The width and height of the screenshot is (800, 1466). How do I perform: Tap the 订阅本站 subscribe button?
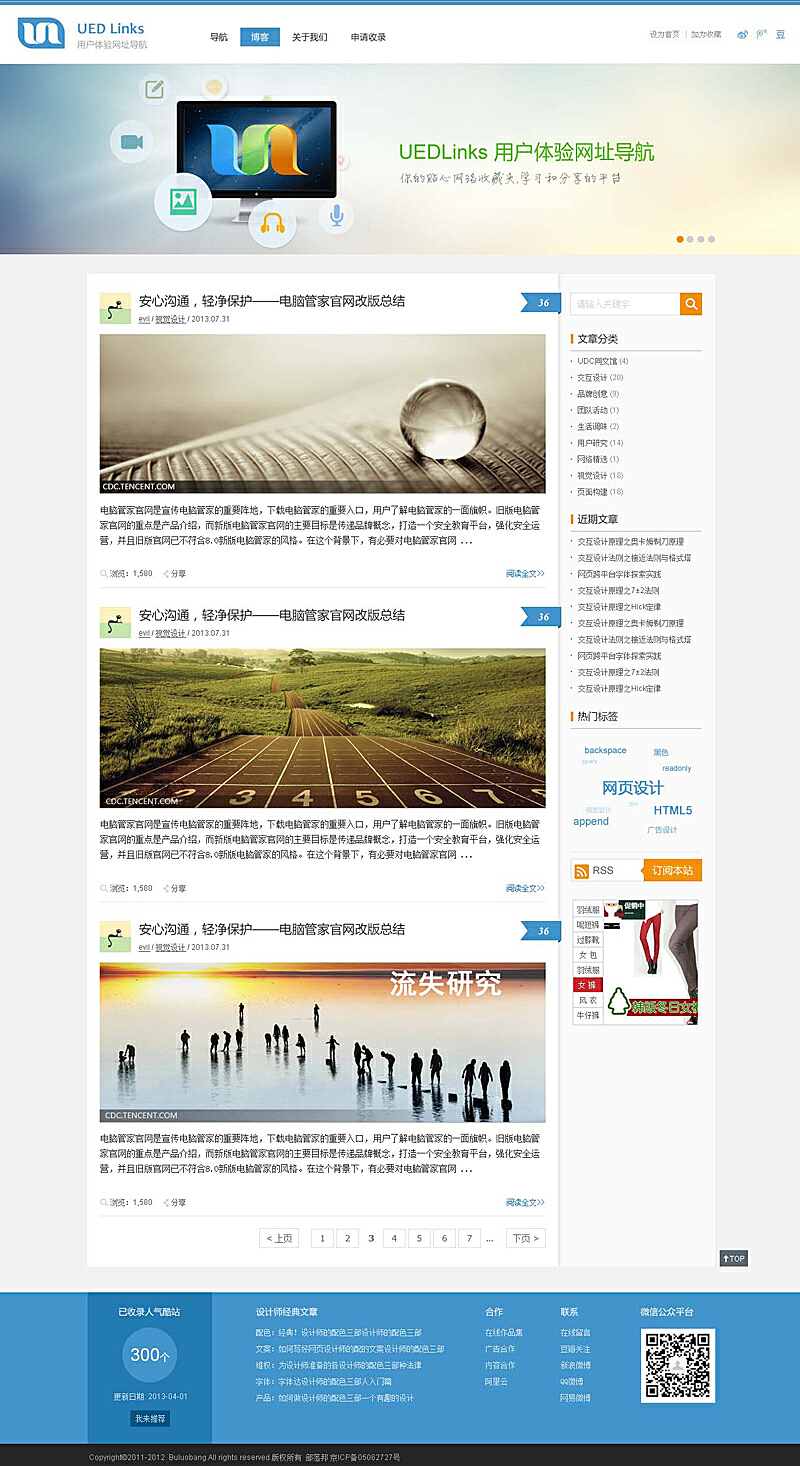click(x=672, y=870)
